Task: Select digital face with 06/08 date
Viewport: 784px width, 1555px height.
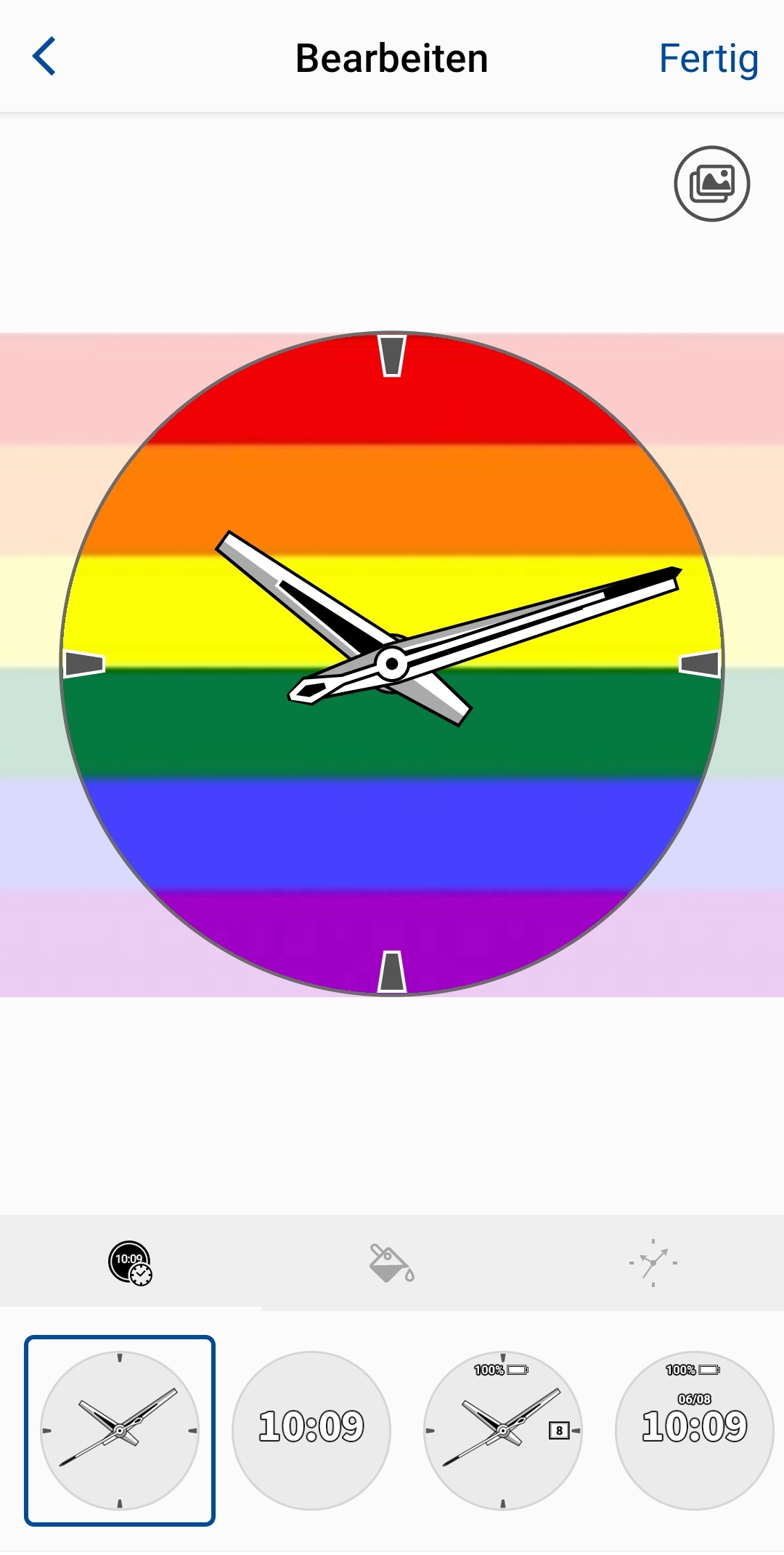Action: pos(694,1430)
